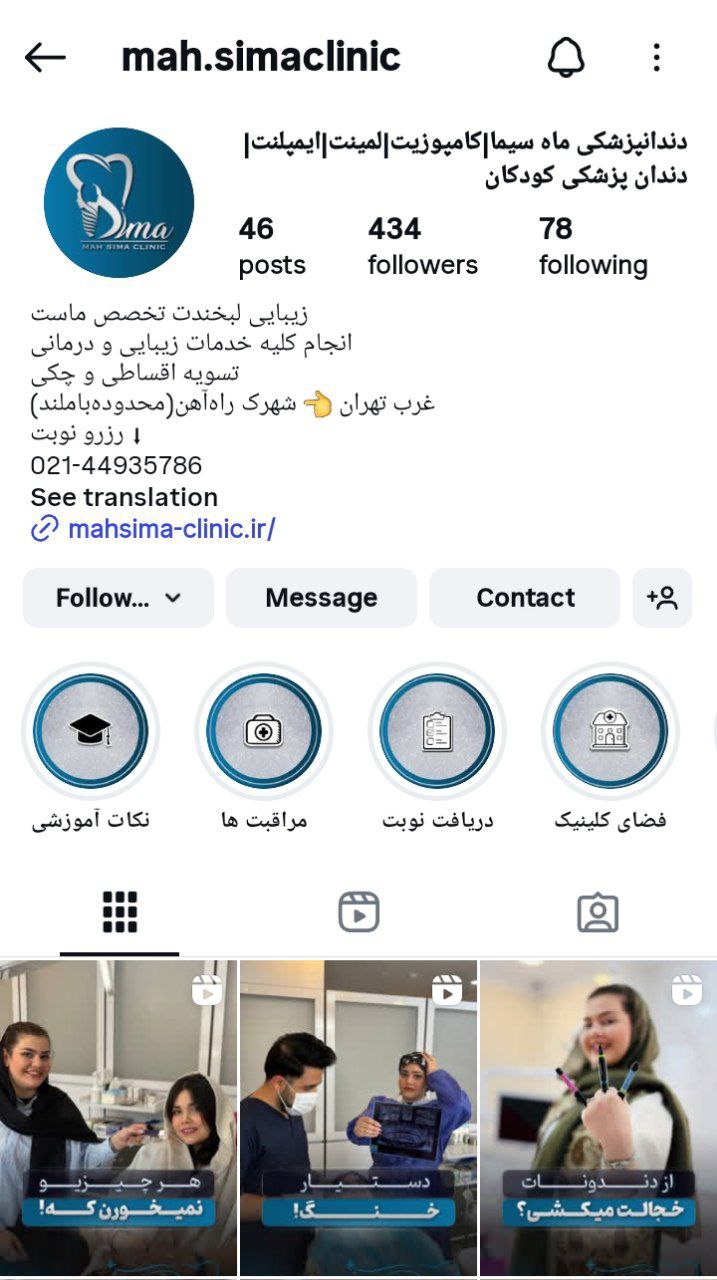Open the فضای کلینیک story highlight
Screen dimensions: 717x1280
coord(610,731)
